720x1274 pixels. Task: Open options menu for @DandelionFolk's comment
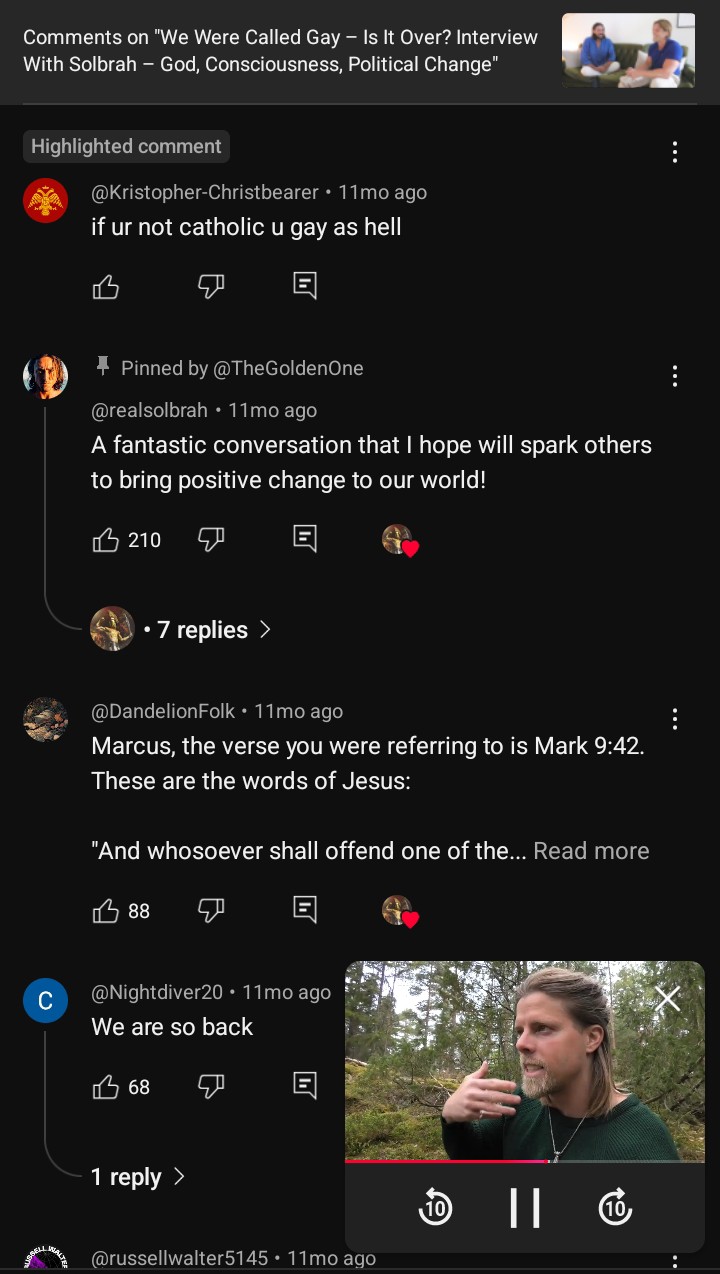coord(675,719)
